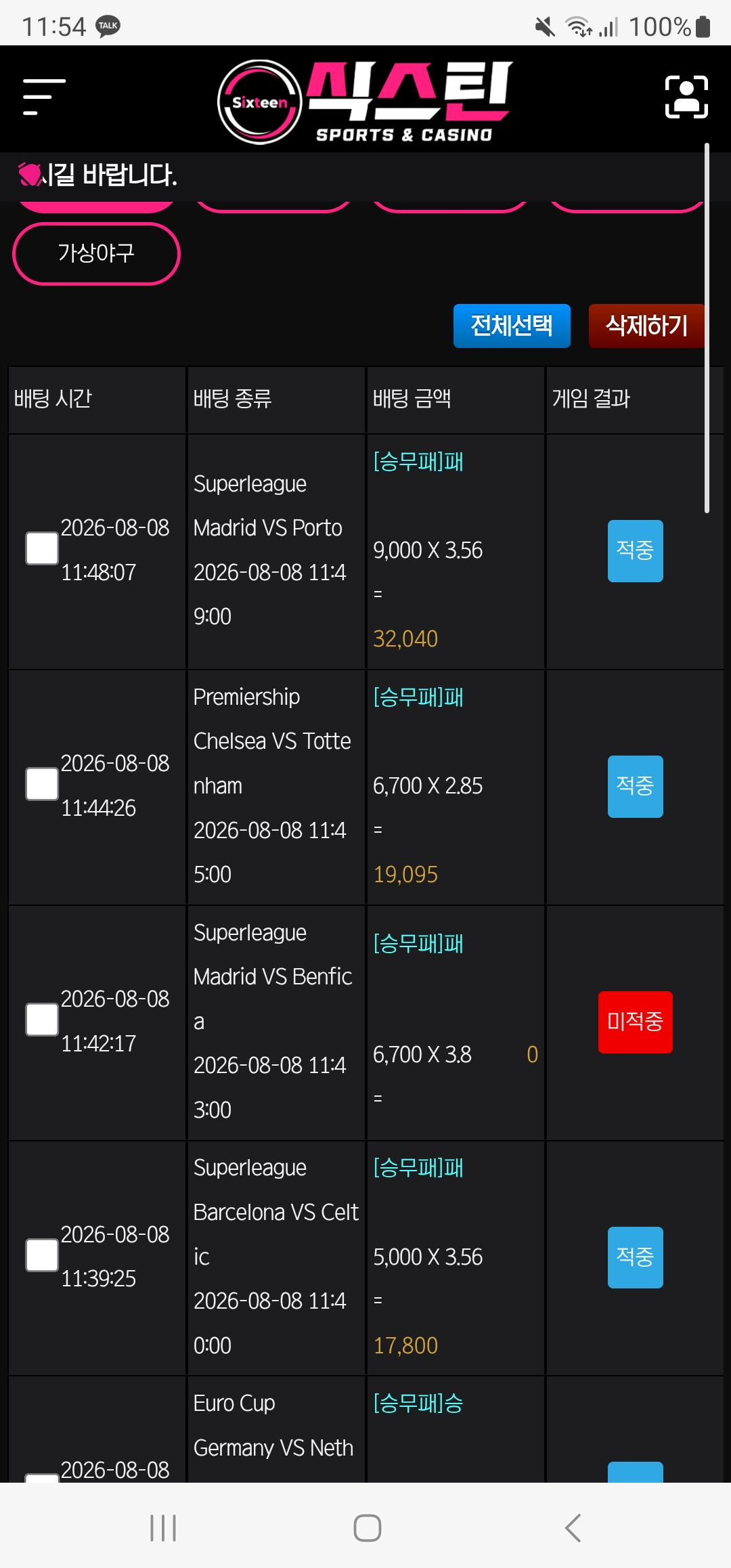Tap 미적중 result for Madrid VS Benfica
The image size is (731, 1568).
coord(636,1022)
